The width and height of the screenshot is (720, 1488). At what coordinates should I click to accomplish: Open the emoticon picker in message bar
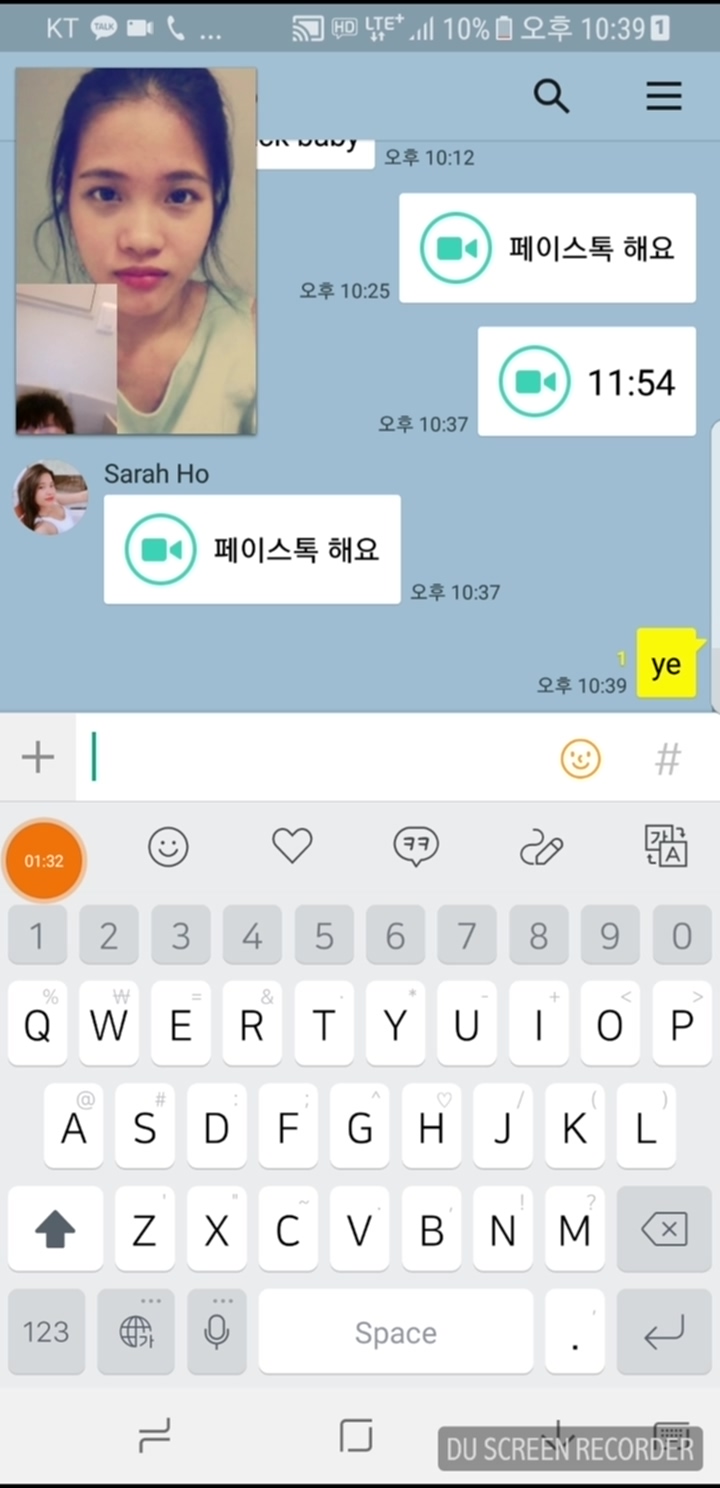point(580,759)
